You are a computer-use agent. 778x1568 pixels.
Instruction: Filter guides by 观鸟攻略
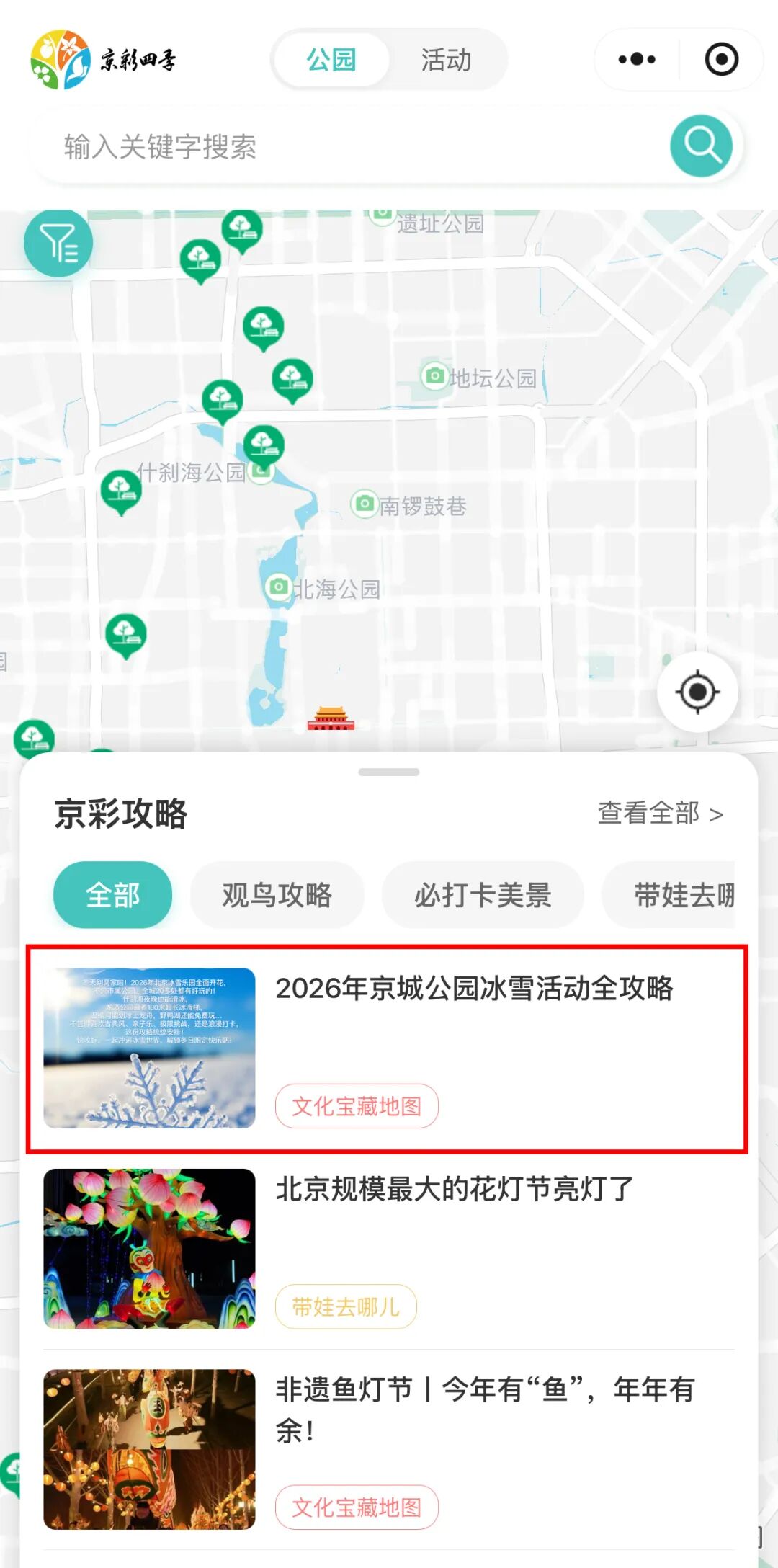tap(277, 895)
